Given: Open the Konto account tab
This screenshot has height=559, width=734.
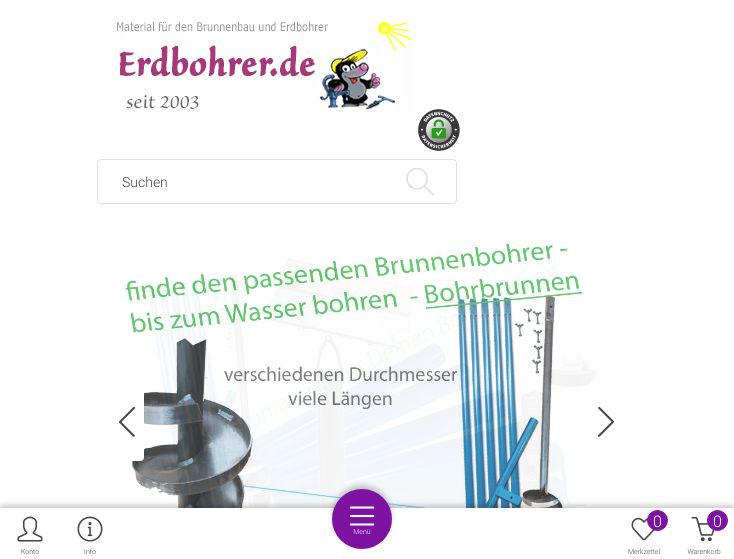Looking at the screenshot, I should 30,535.
